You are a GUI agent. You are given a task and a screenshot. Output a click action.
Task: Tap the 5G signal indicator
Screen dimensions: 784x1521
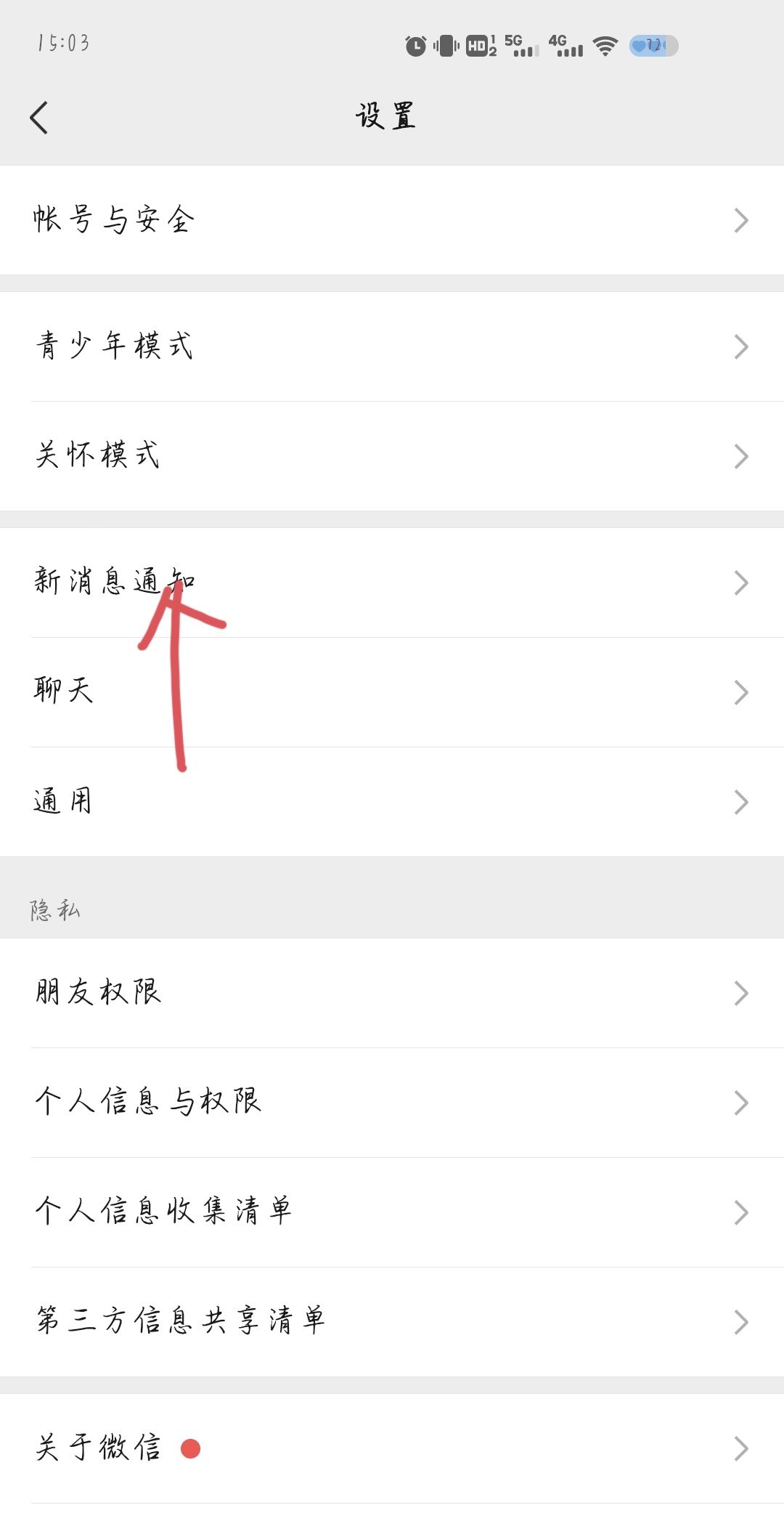click(x=520, y=45)
